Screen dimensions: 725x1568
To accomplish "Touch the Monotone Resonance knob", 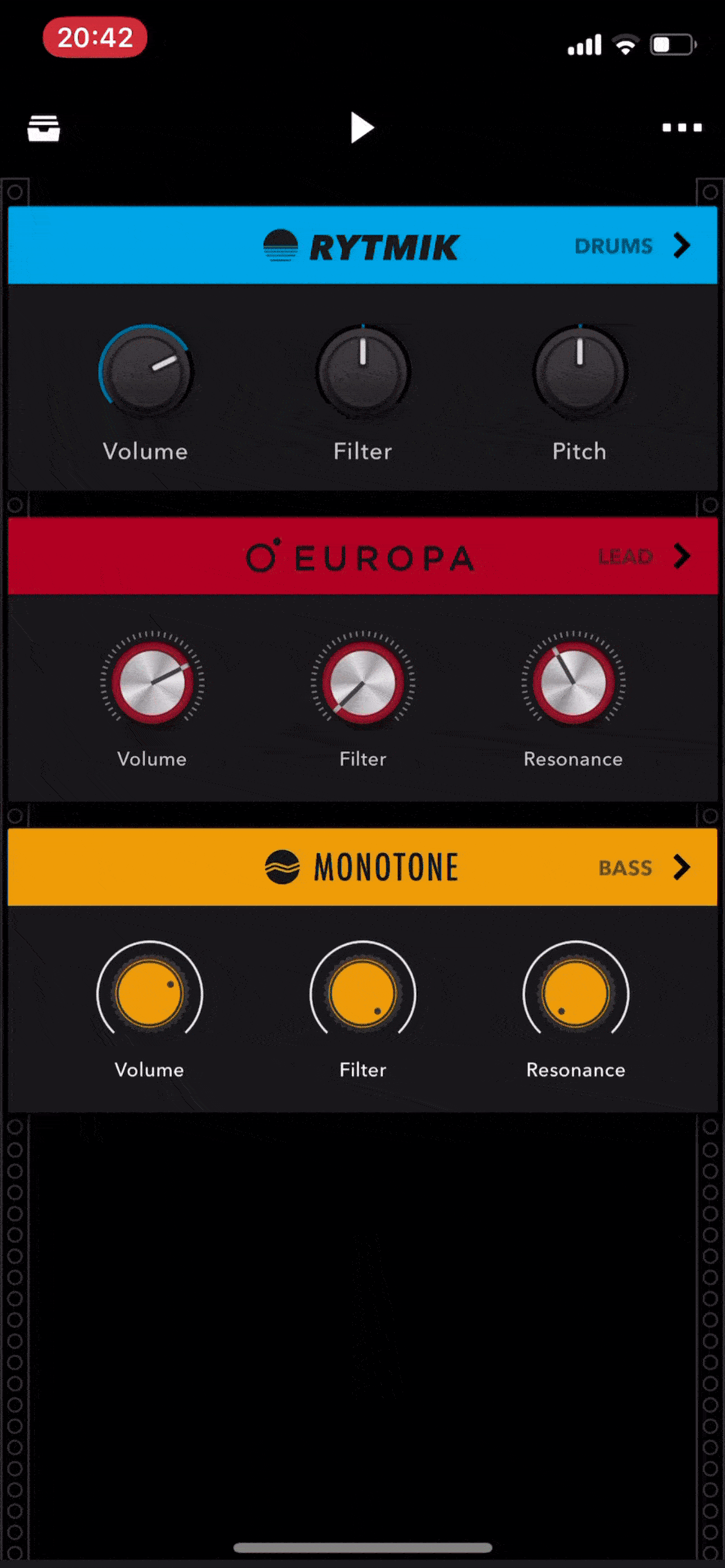I will coord(576,993).
